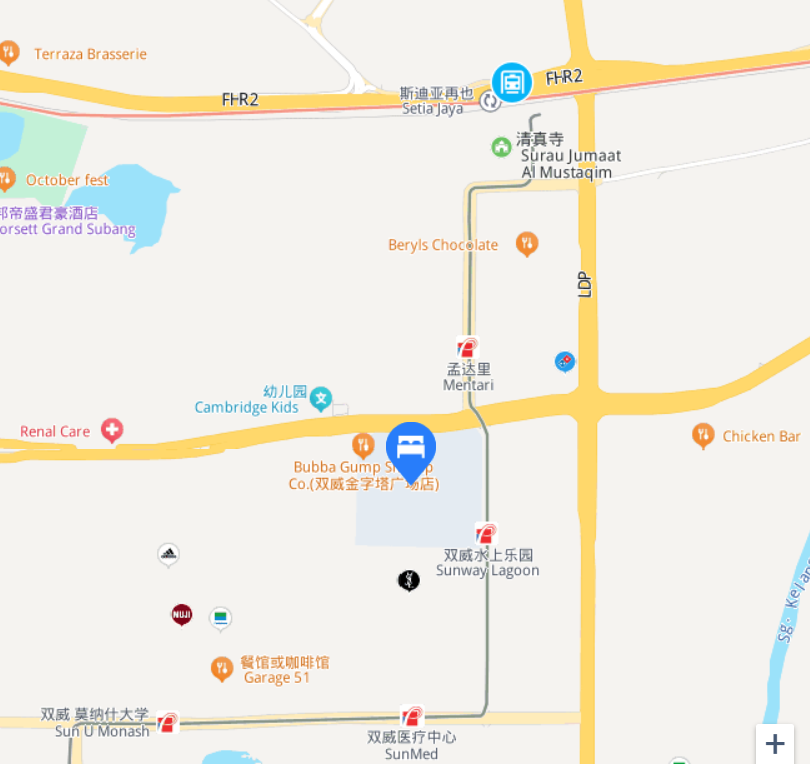Tap the Adidas store marker
The height and width of the screenshot is (764, 810).
(x=169, y=554)
